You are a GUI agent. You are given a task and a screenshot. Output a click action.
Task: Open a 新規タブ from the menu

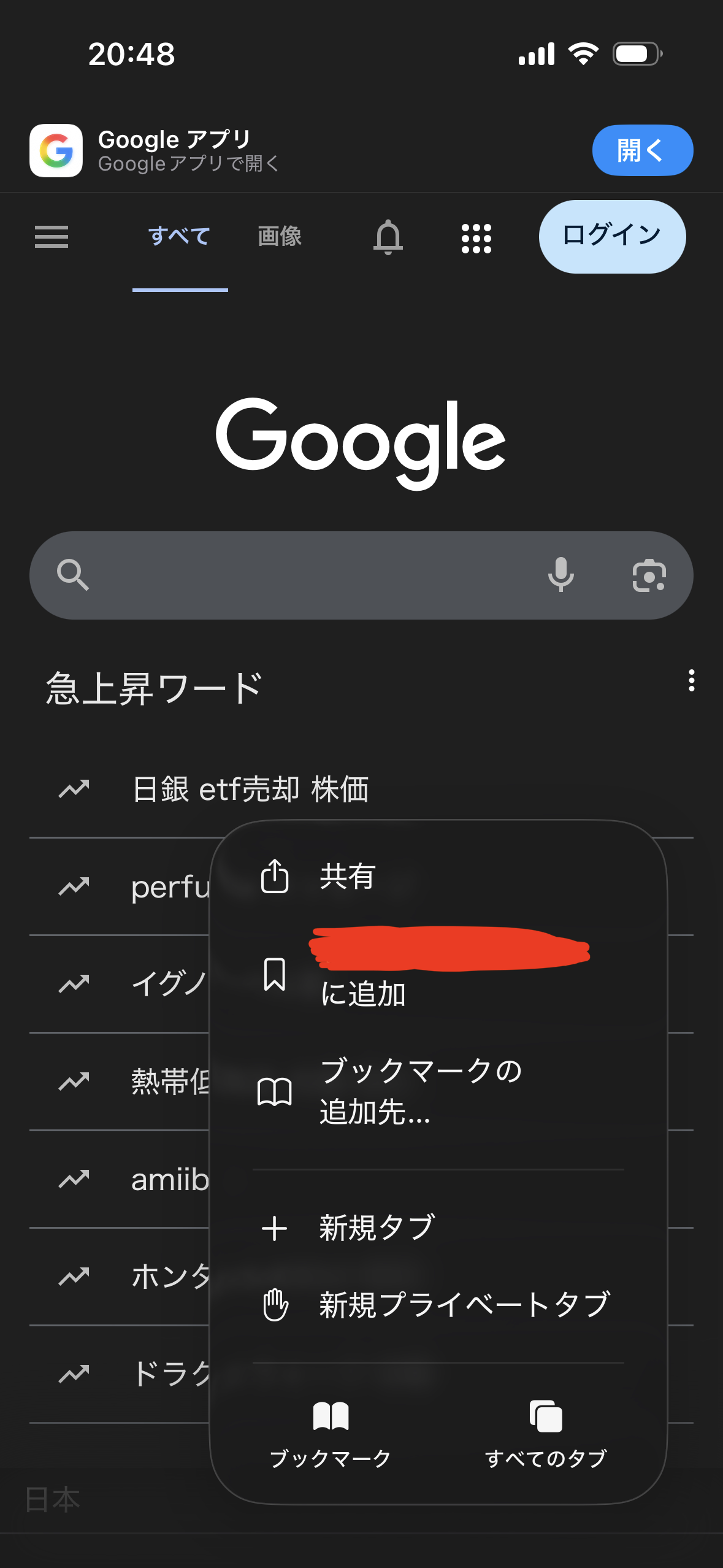click(x=376, y=1228)
